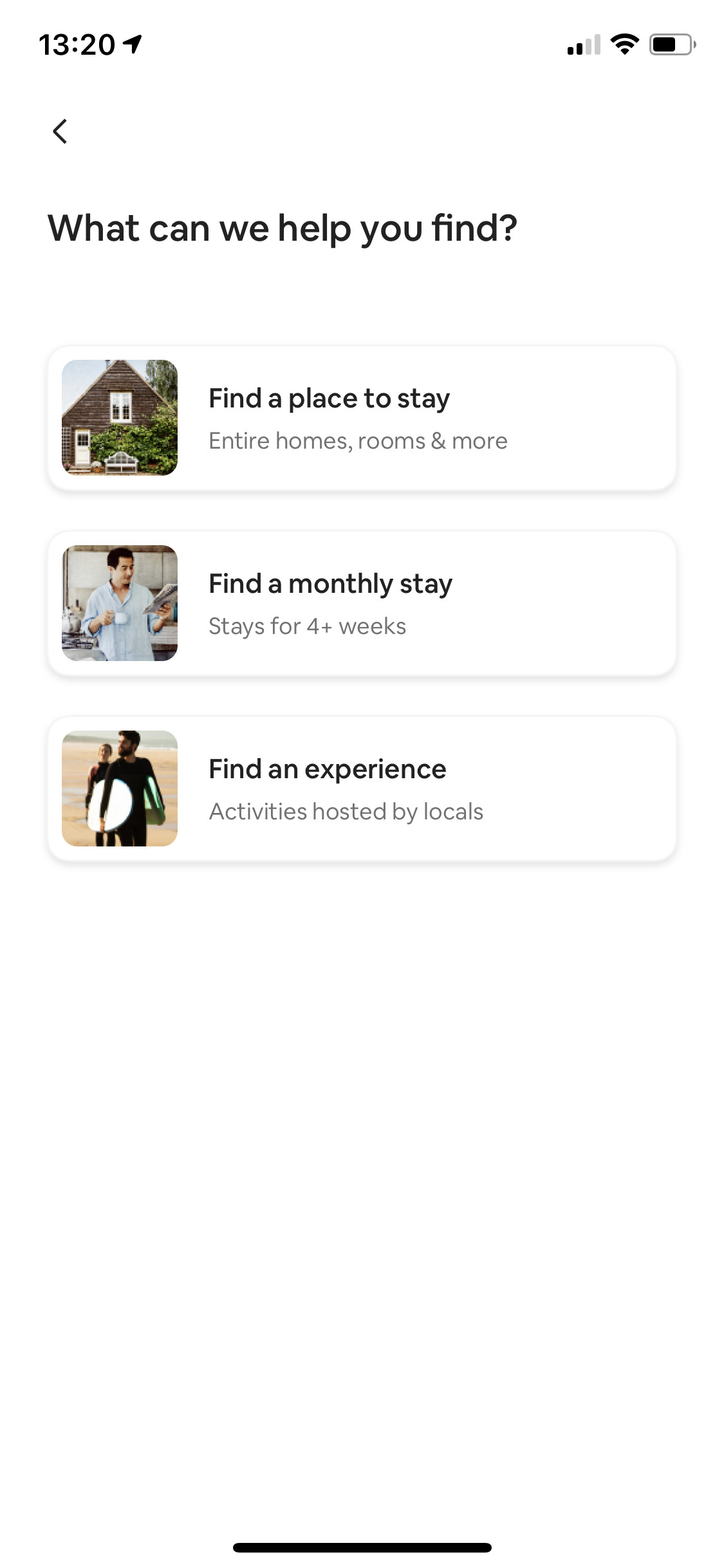724x1568 pixels.
Task: Go back using the top-left arrow
Action: 60,131
